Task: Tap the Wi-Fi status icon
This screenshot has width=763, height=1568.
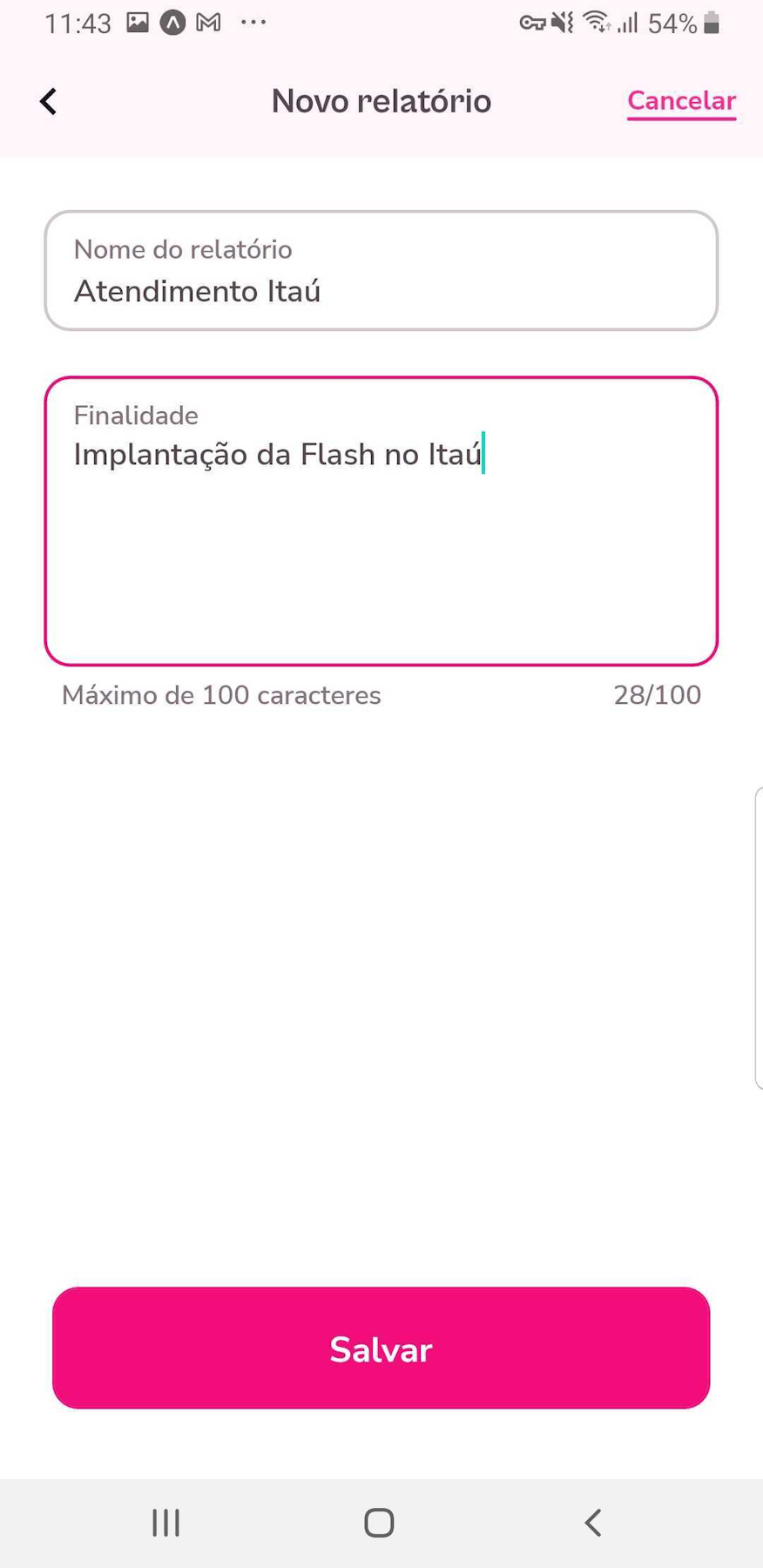Action: (x=599, y=24)
